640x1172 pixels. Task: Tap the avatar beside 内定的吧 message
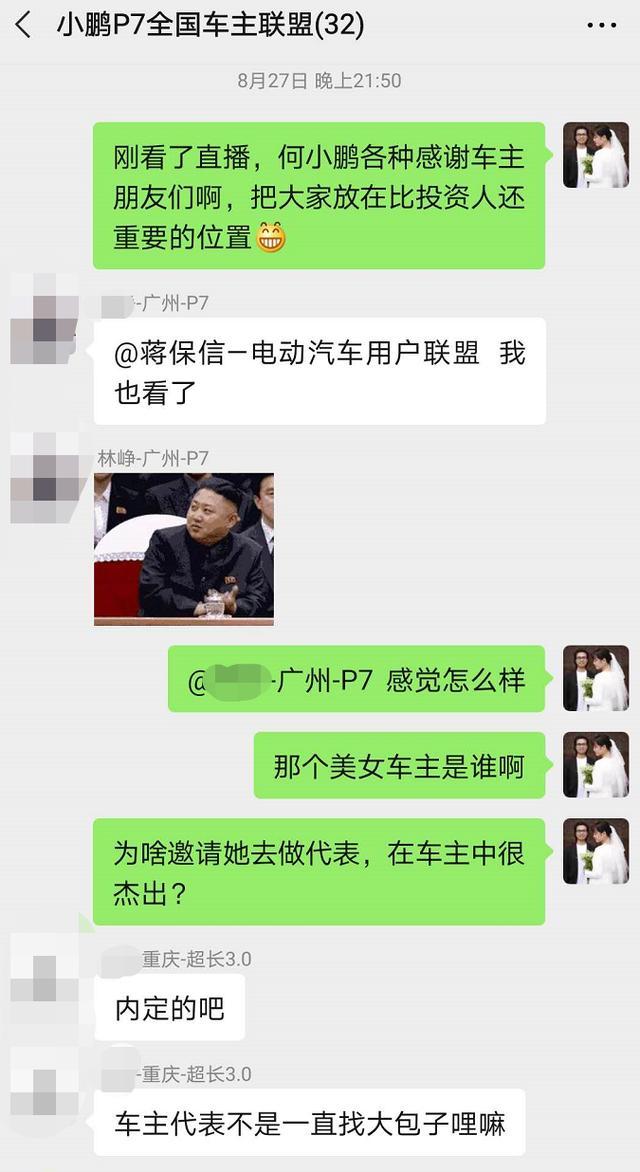[x=44, y=979]
